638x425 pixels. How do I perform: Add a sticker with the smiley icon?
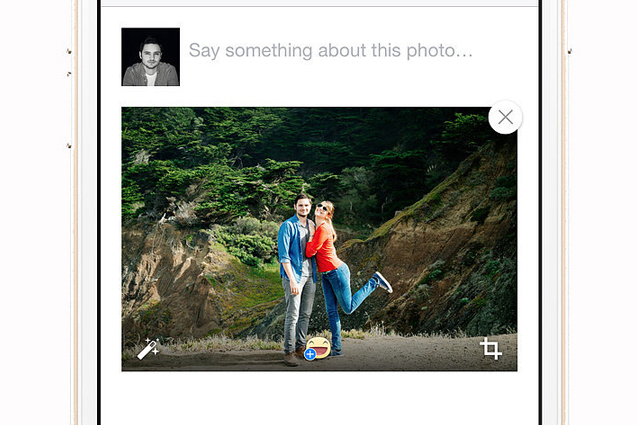point(317,349)
